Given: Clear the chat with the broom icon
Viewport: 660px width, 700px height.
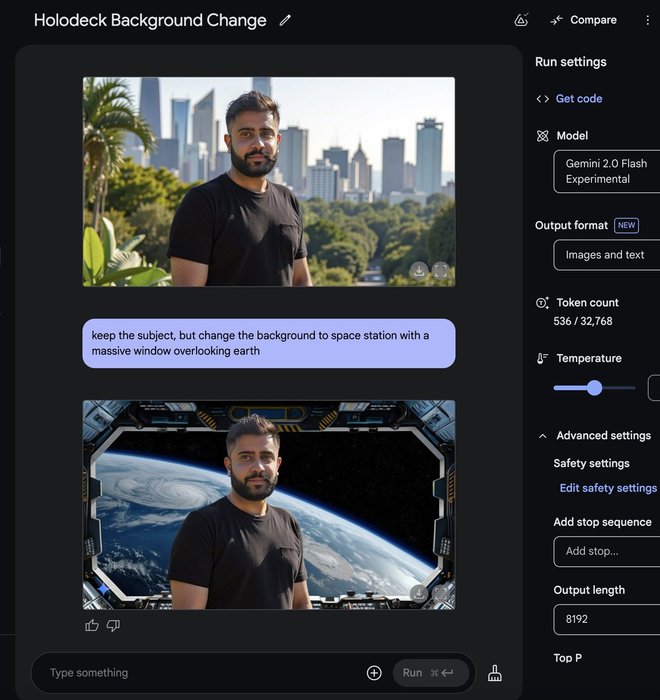Looking at the screenshot, I should click(x=495, y=673).
